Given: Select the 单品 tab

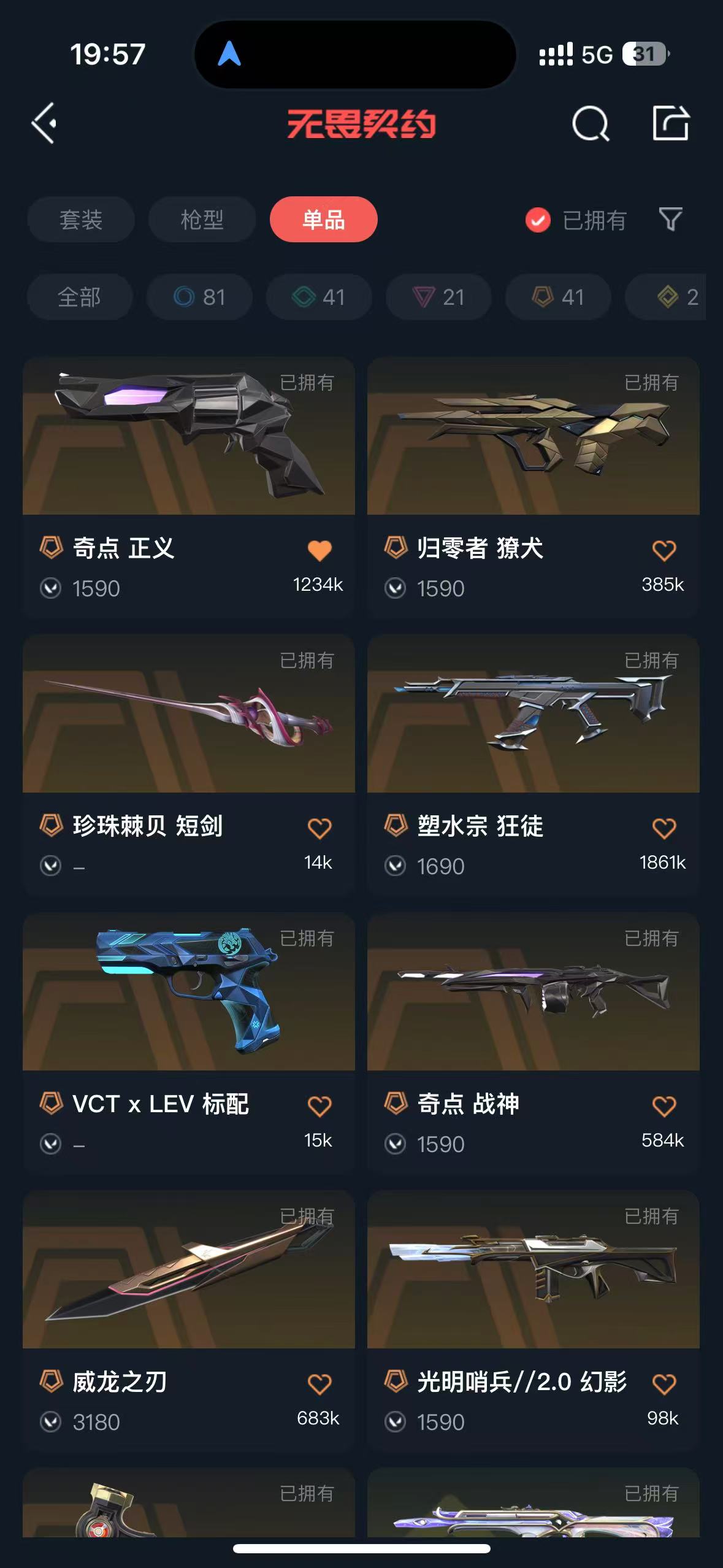Looking at the screenshot, I should [323, 220].
